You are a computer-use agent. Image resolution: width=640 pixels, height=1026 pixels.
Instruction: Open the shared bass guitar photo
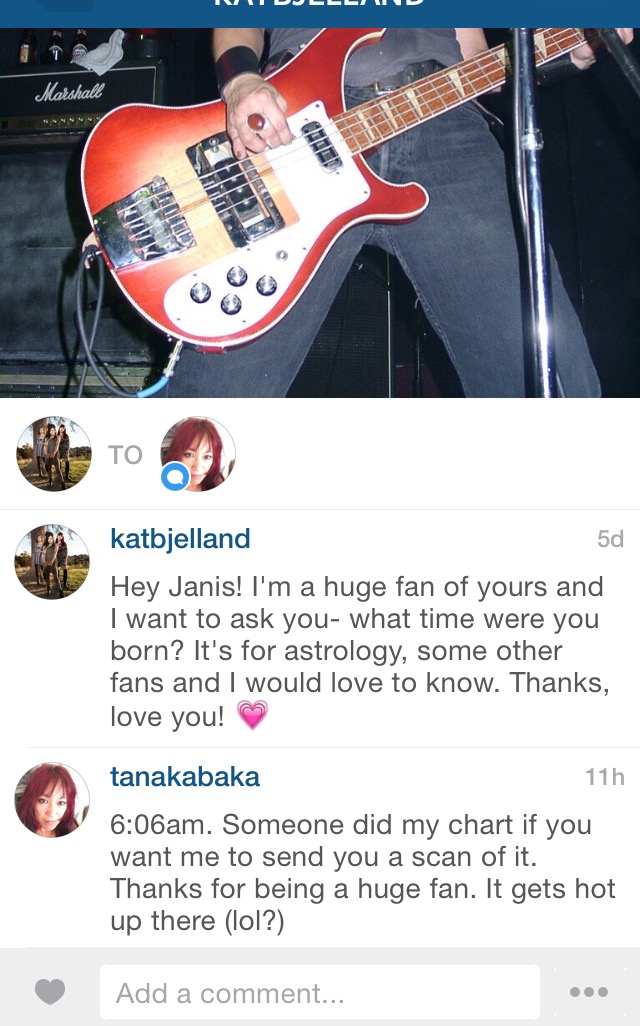[x=320, y=213]
